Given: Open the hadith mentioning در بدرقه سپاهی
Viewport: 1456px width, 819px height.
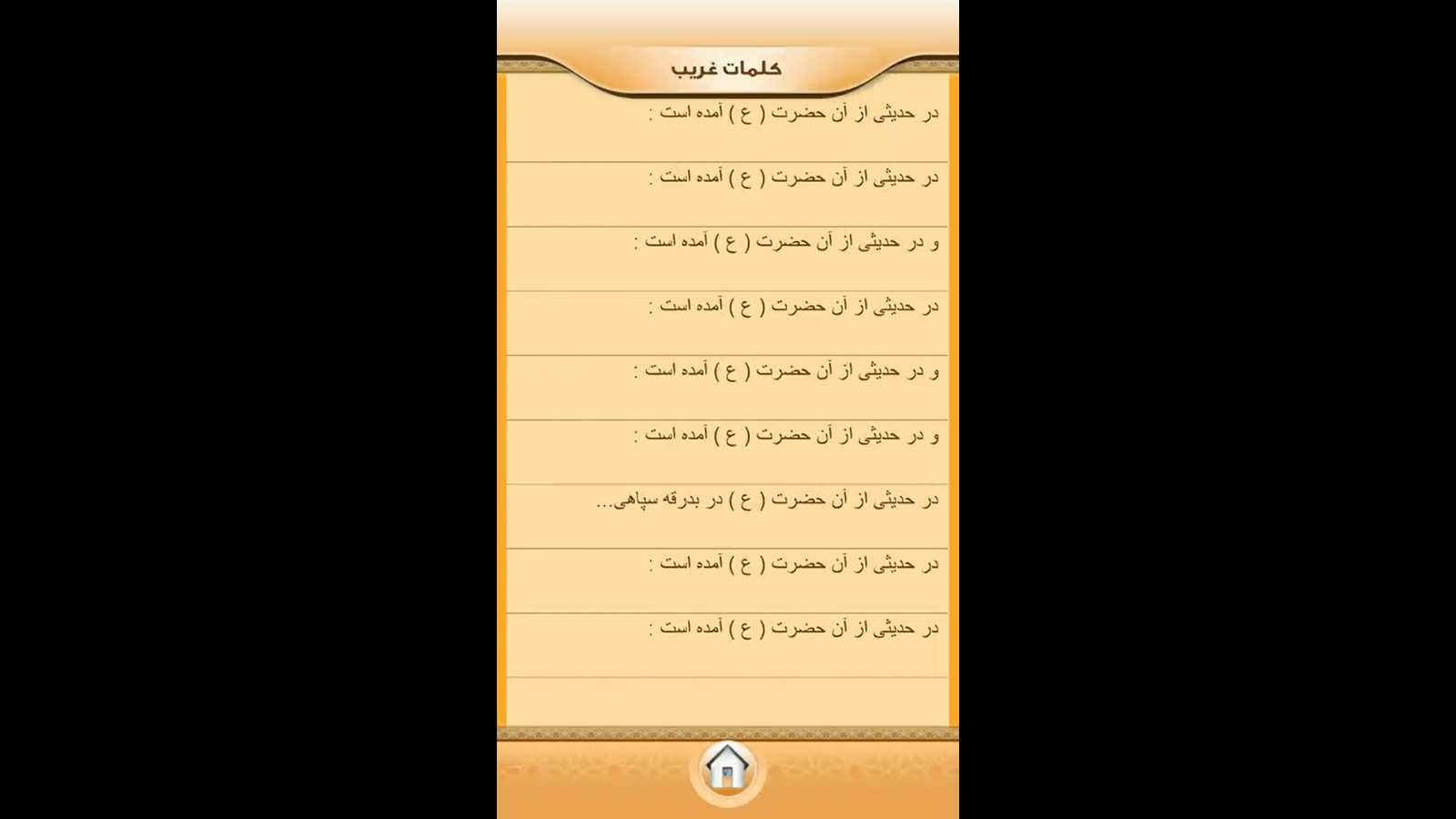Looking at the screenshot, I should click(766, 500).
